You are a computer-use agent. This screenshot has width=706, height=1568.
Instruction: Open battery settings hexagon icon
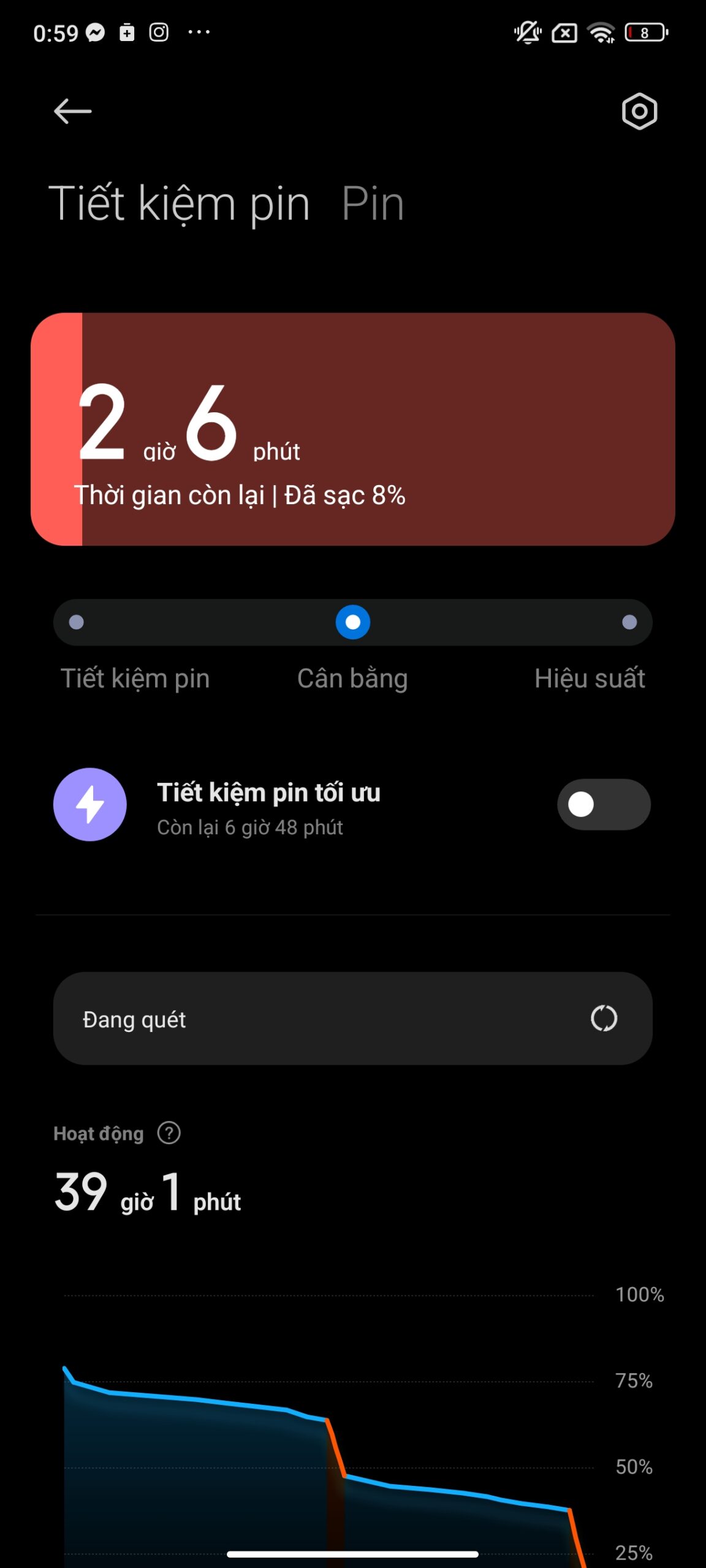pos(639,111)
